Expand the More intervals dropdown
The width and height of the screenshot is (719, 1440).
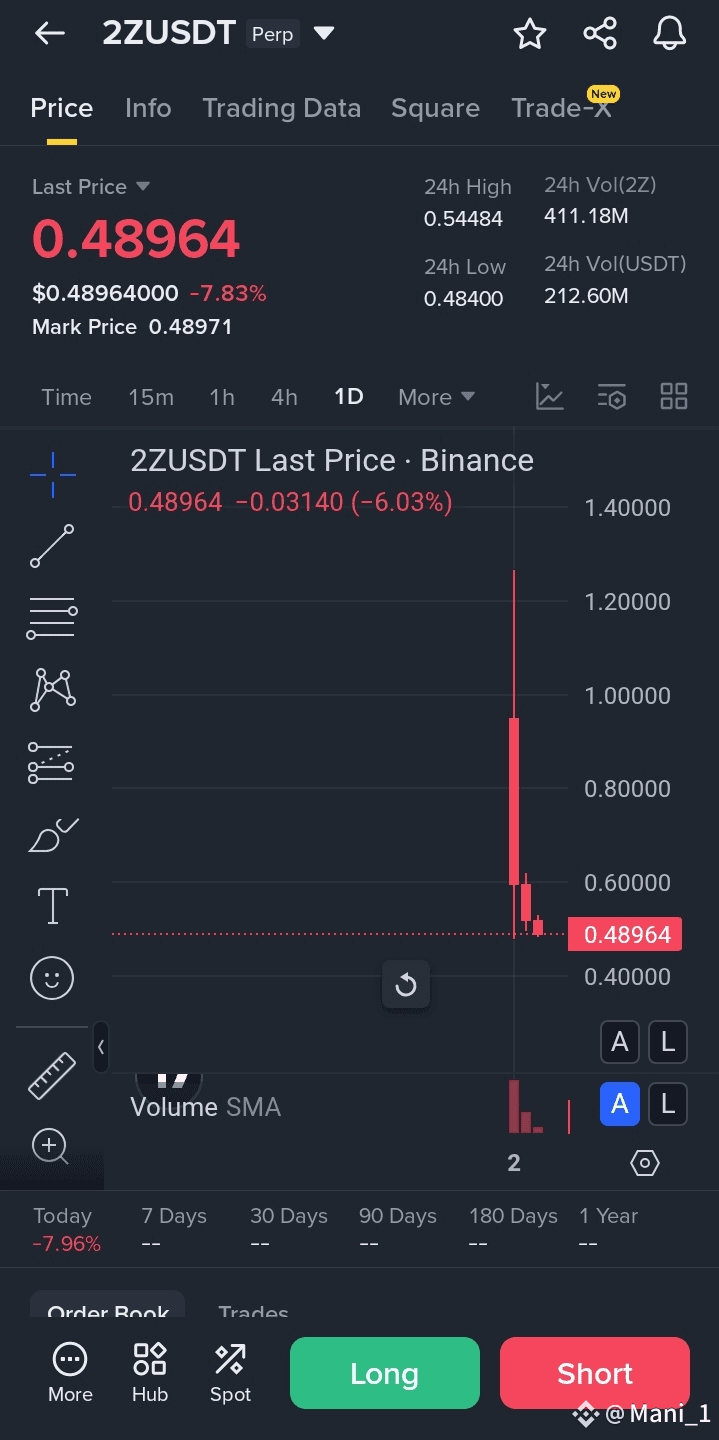point(436,397)
